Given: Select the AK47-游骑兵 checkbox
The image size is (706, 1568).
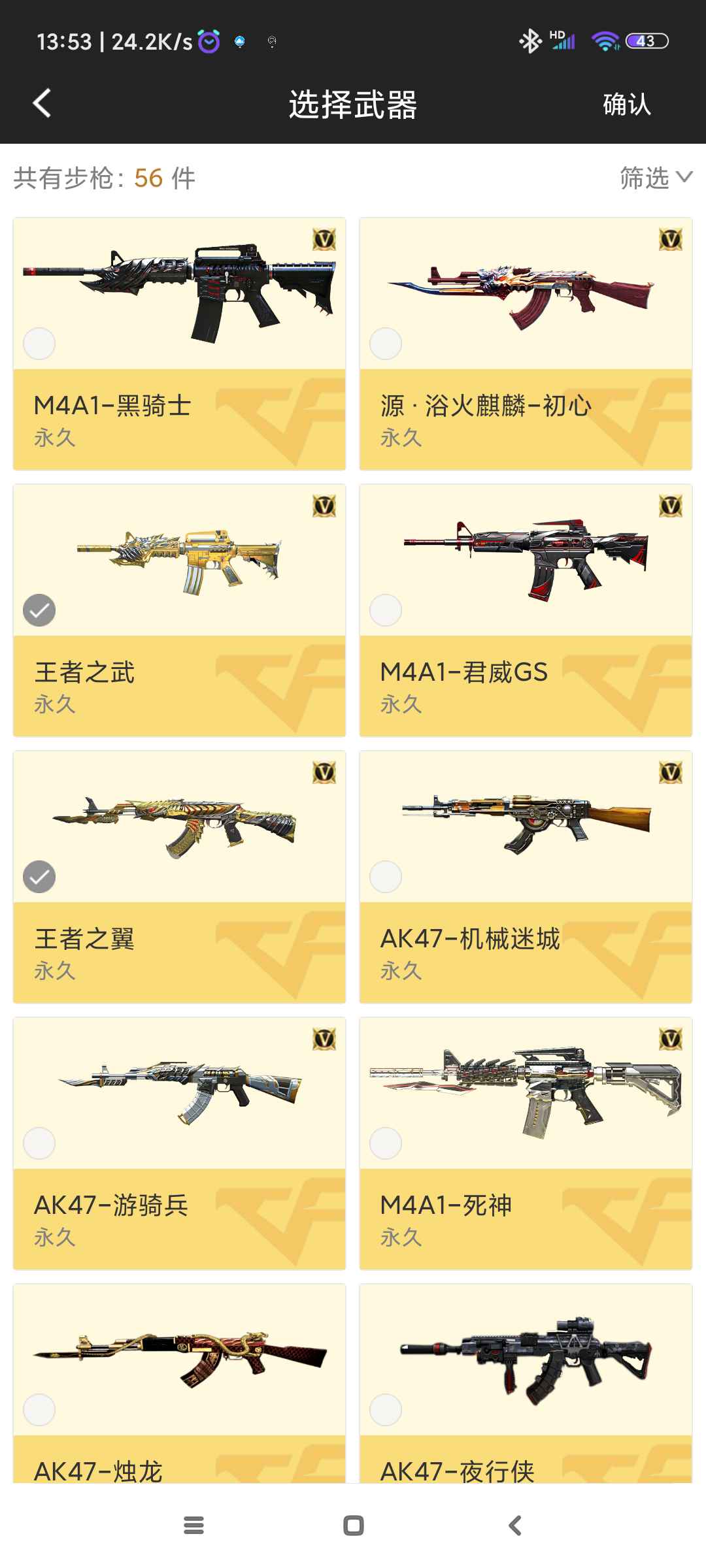Looking at the screenshot, I should (39, 1143).
